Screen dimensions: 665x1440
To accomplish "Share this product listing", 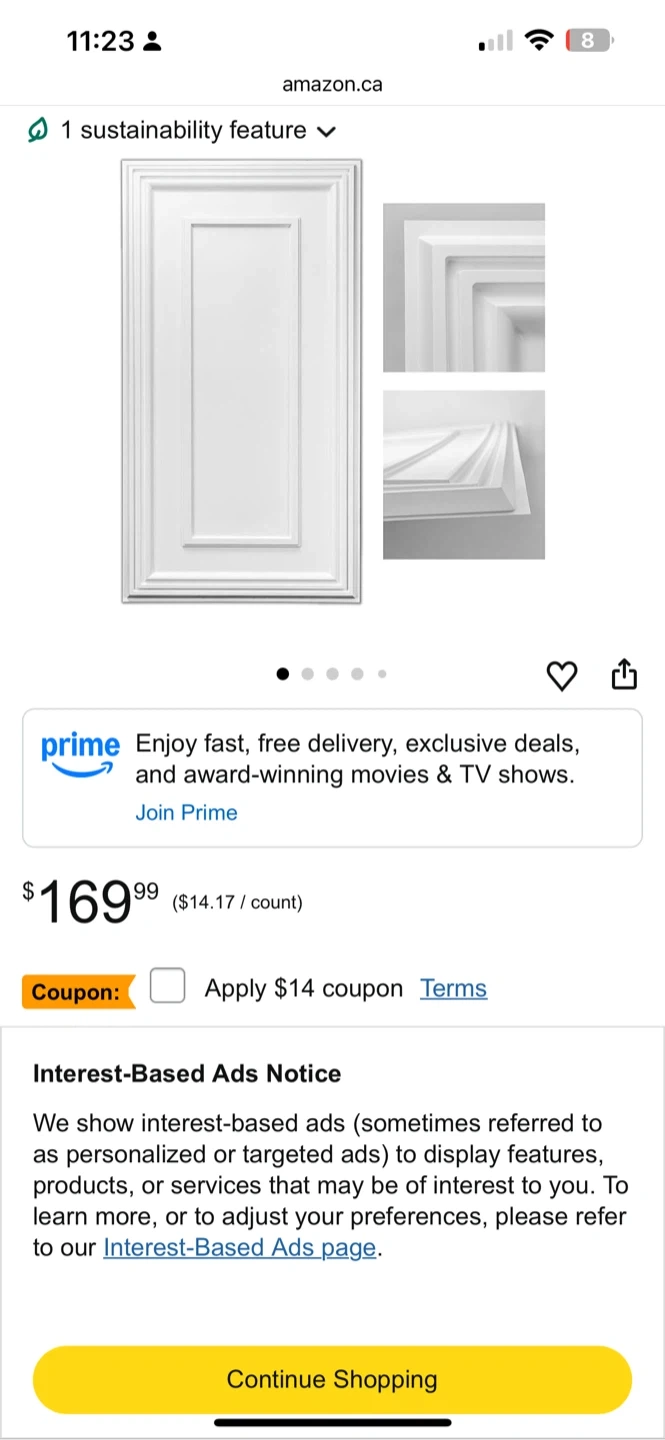I will pyautogui.click(x=623, y=675).
